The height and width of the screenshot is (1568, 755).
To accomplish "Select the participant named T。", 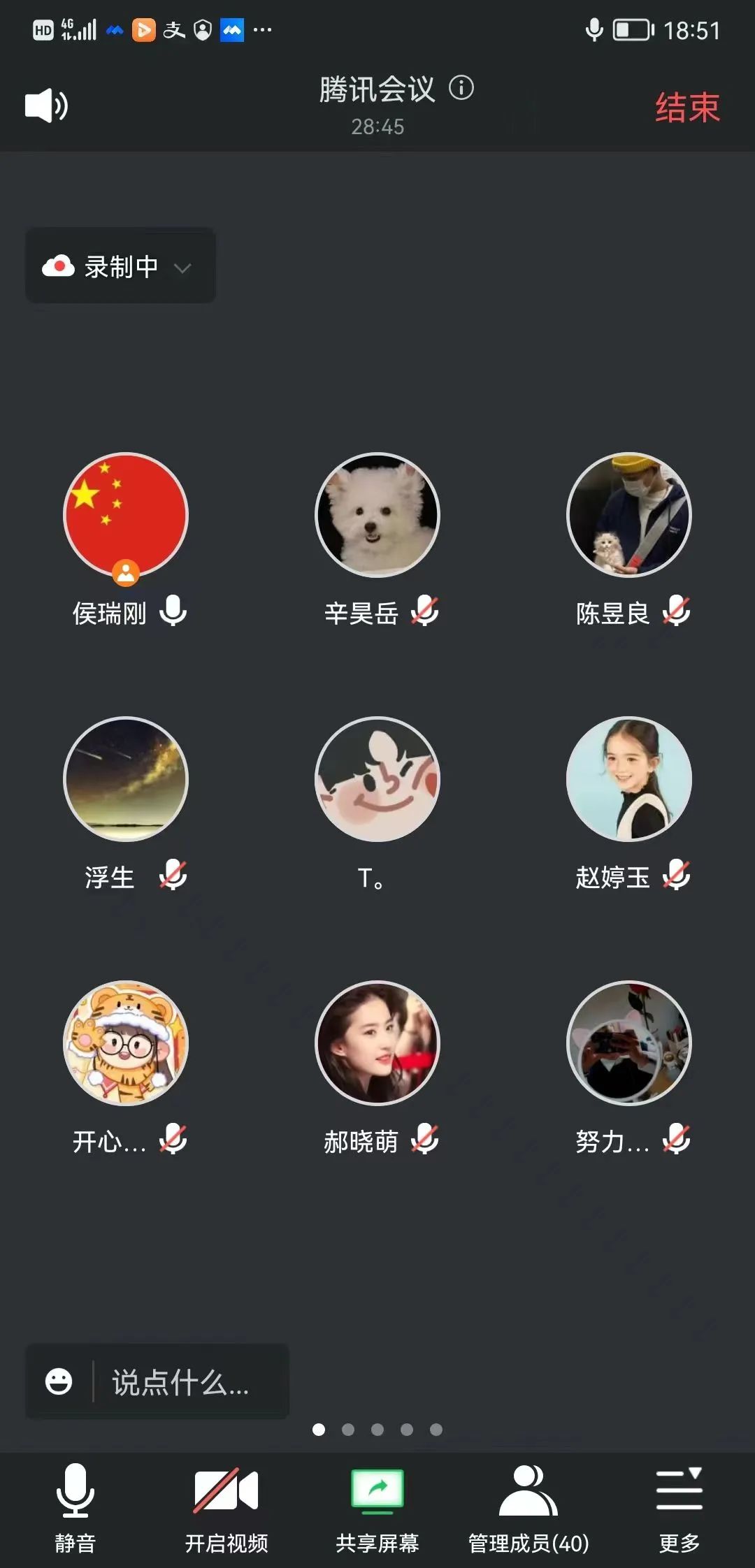I will click(377, 779).
